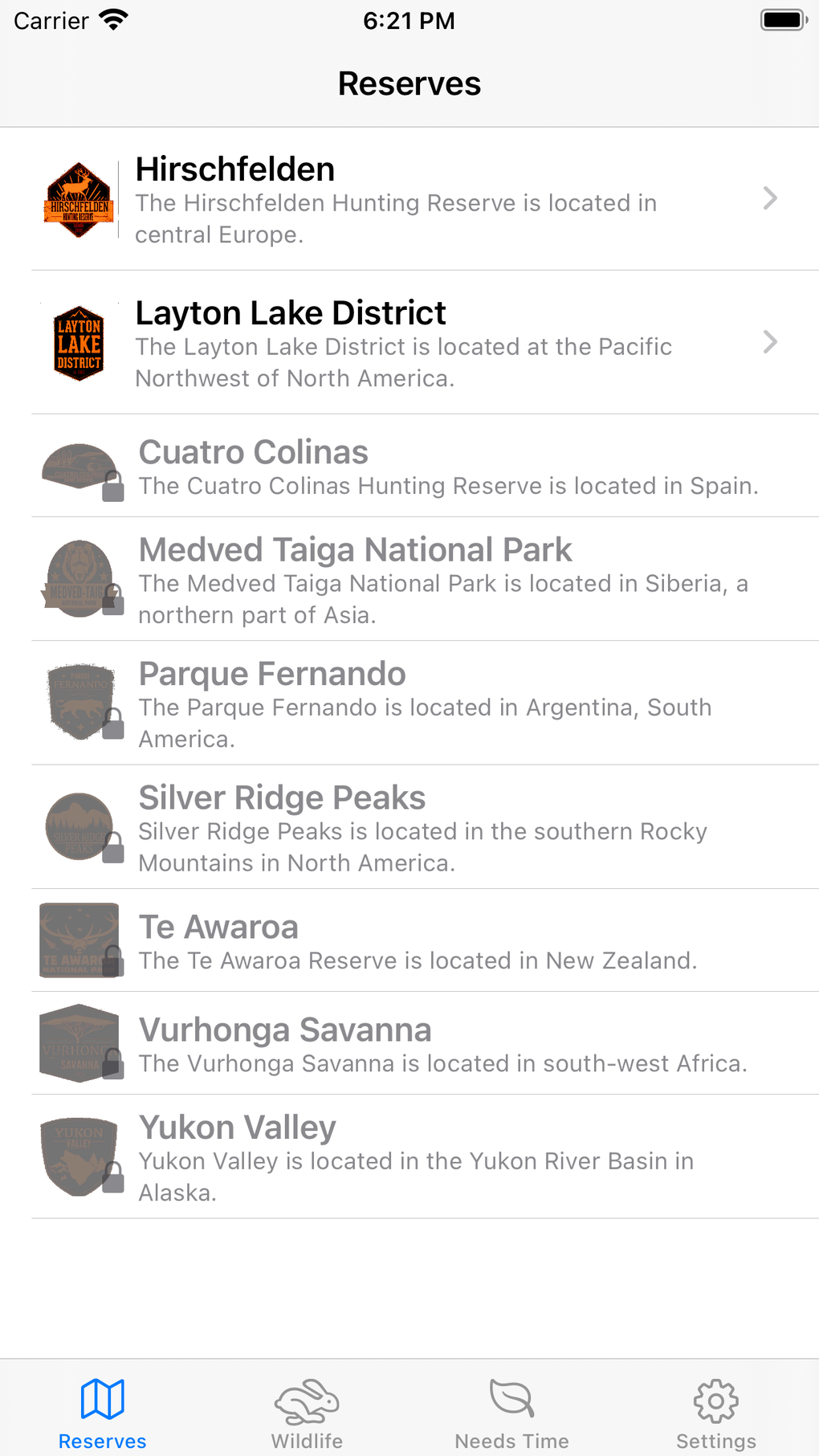The width and height of the screenshot is (819, 1456).
Task: Select the map-style Reserves icon
Action: pos(103,1397)
